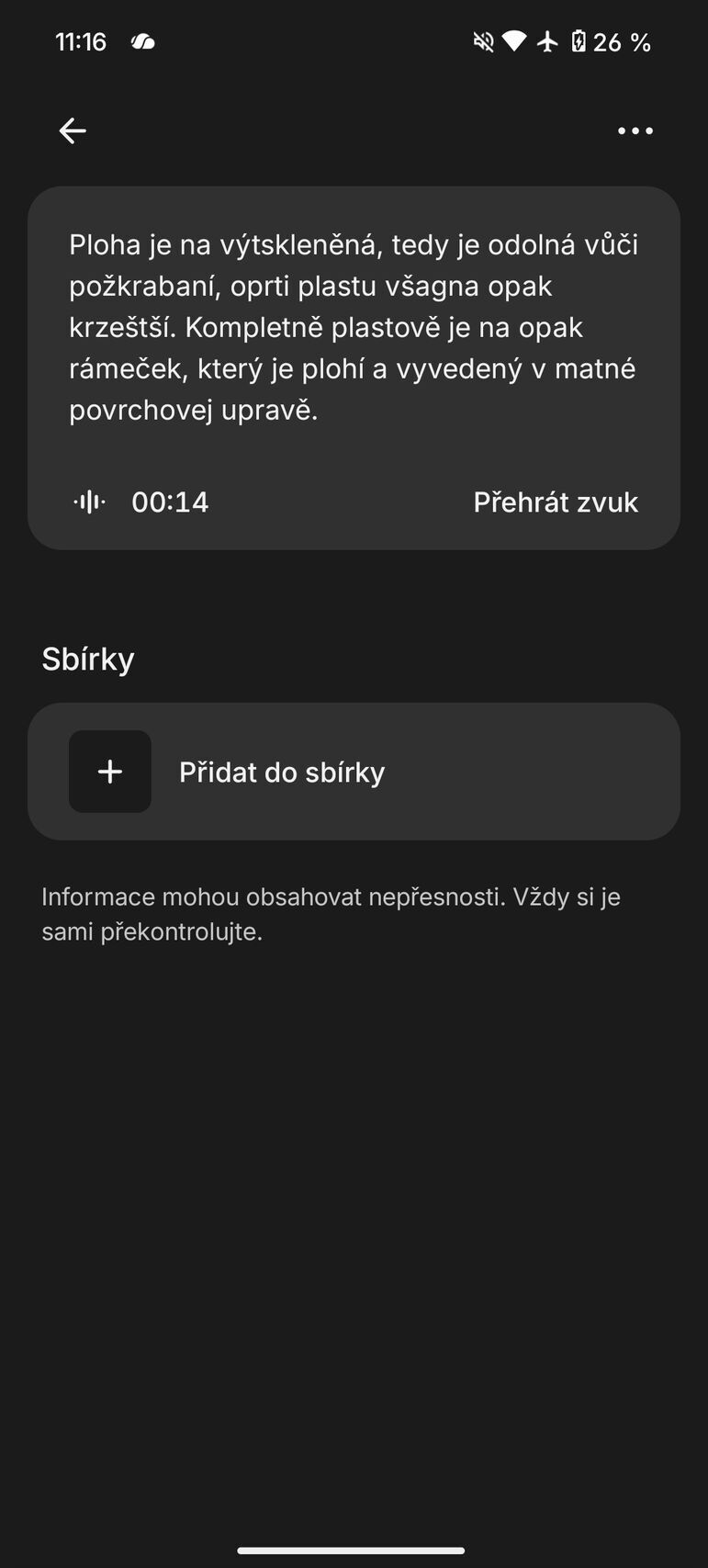
Task: Tap the plus icon in Přidat do sbírky
Action: point(109,772)
